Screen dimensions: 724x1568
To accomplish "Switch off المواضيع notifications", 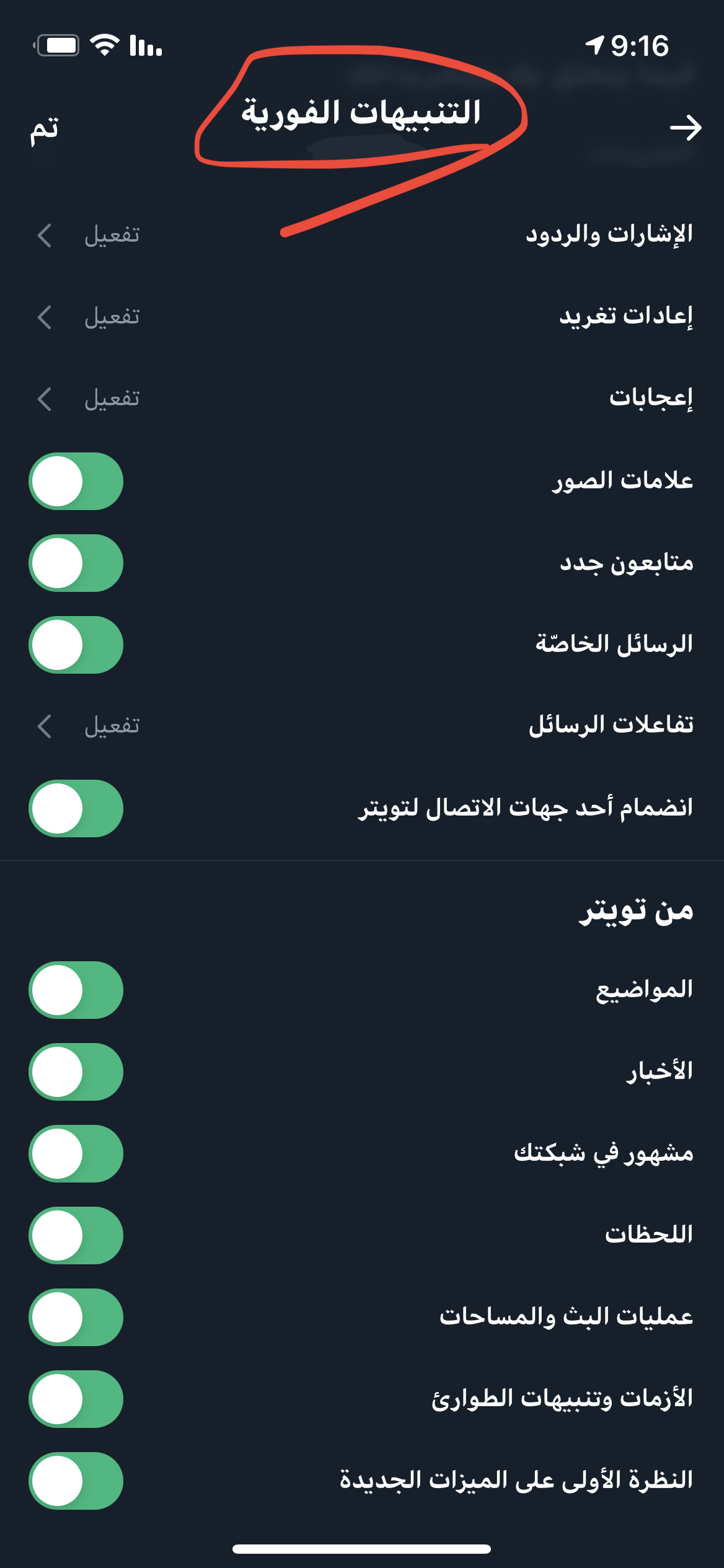I will [x=76, y=990].
